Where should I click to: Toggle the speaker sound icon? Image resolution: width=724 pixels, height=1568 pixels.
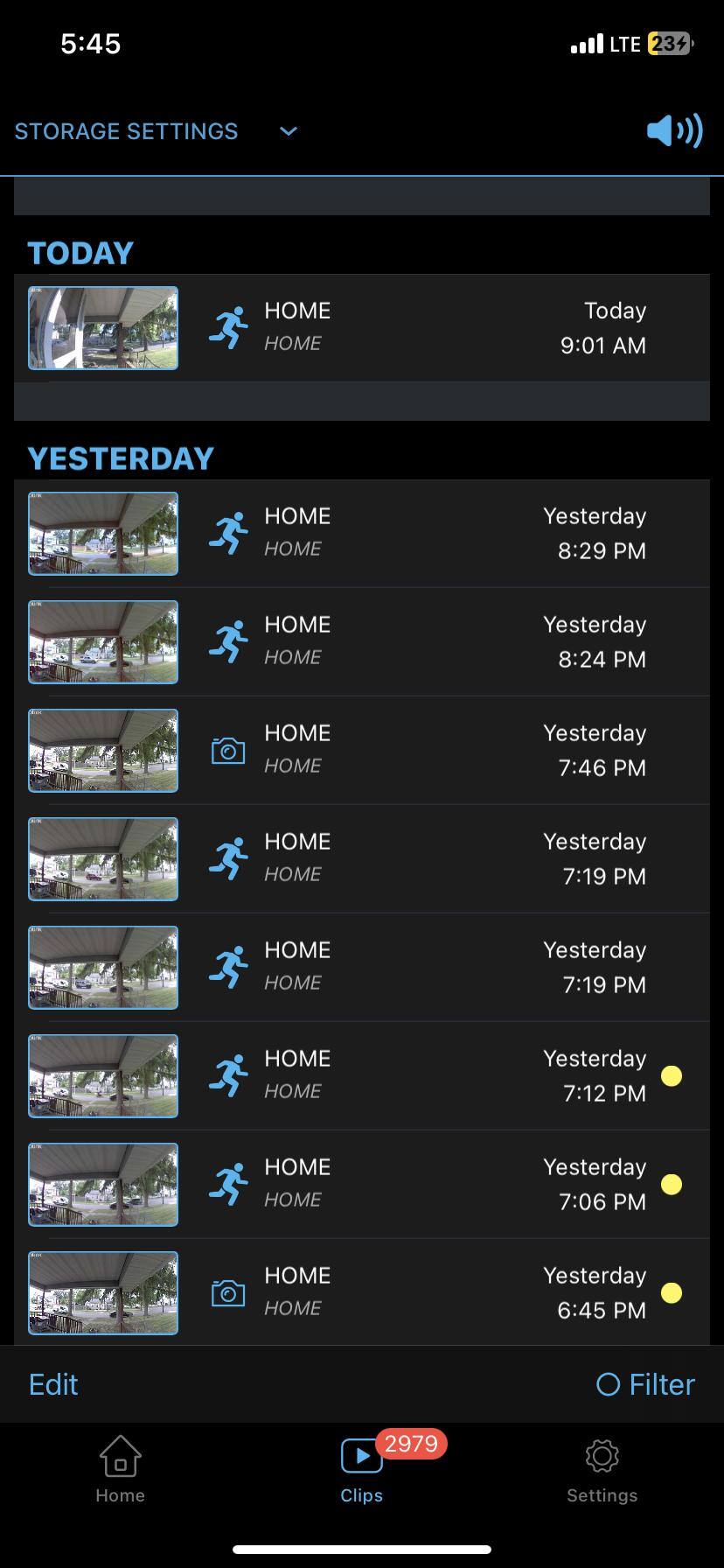tap(674, 131)
